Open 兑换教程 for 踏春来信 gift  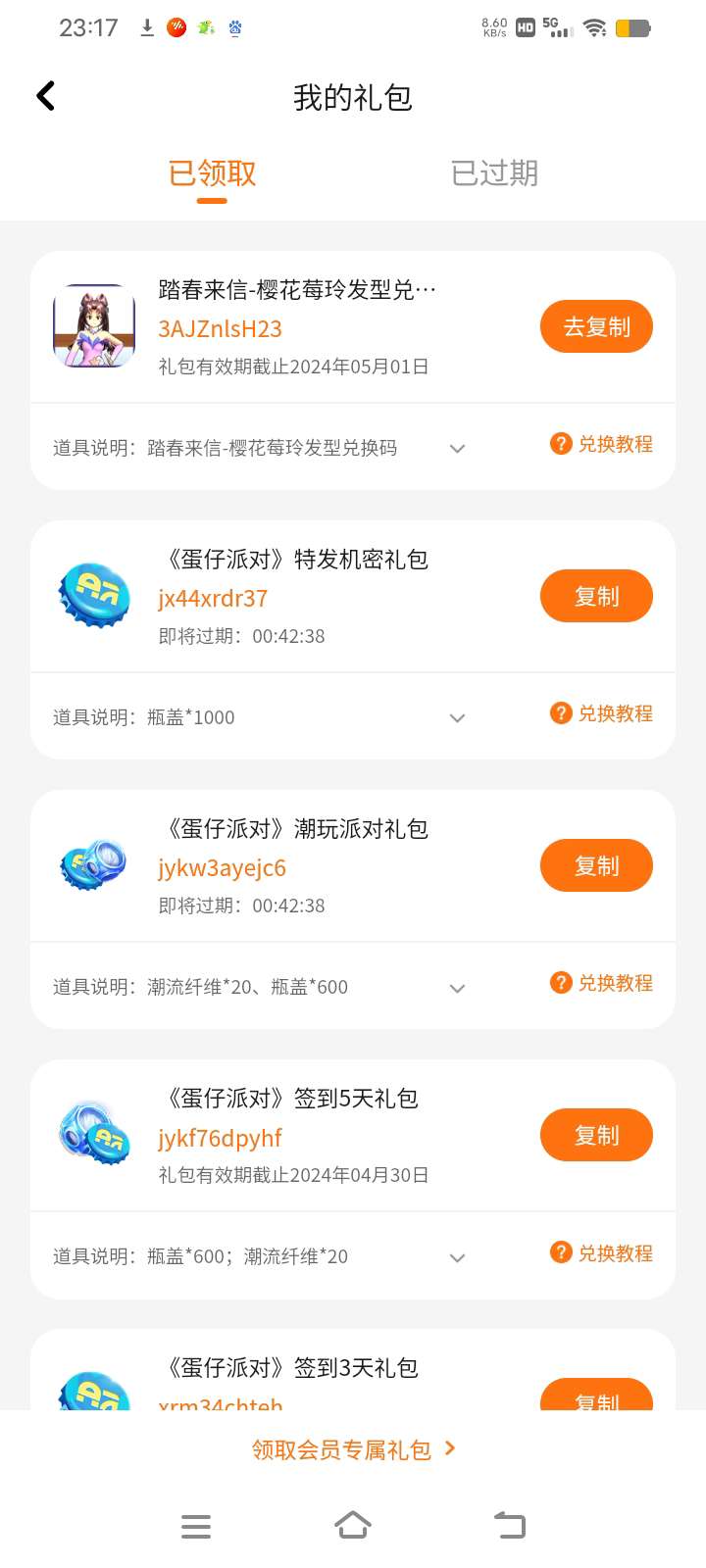point(602,444)
